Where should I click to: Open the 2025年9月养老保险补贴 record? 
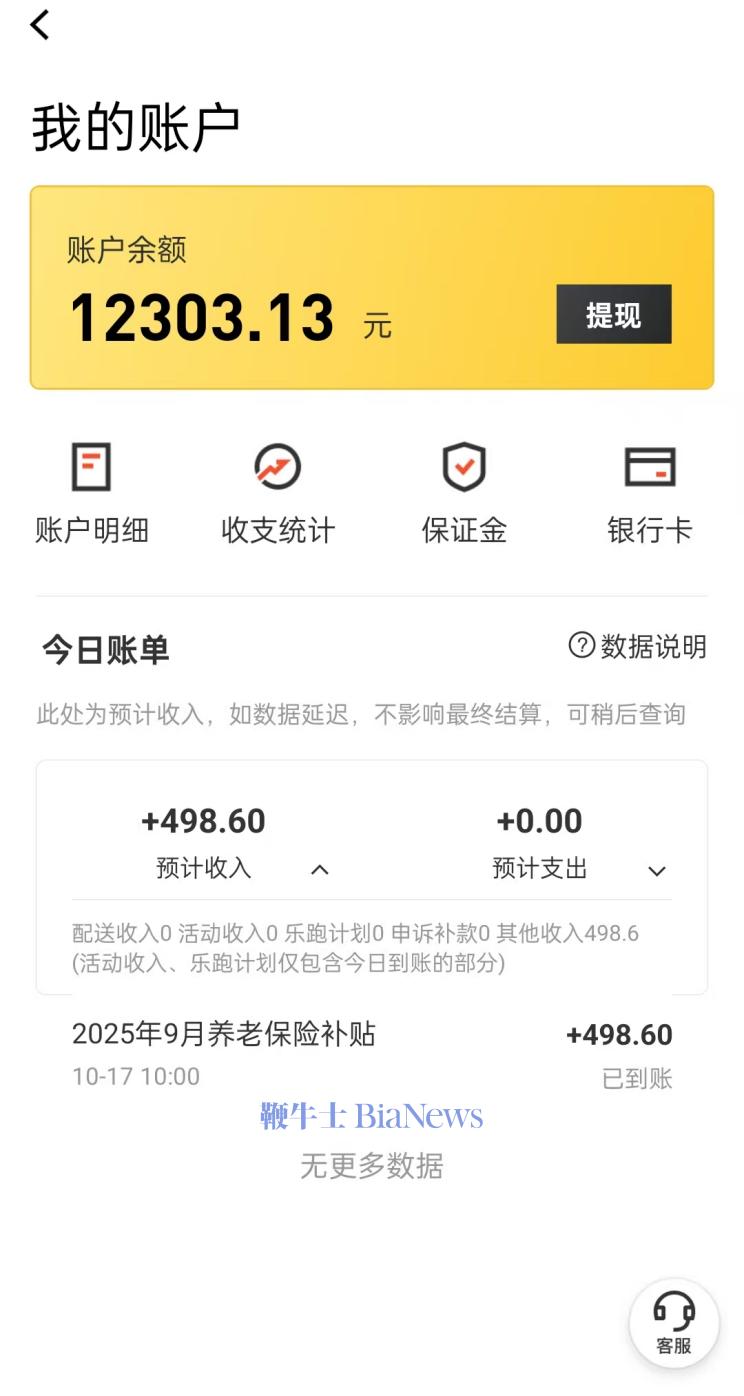tap(371, 1053)
